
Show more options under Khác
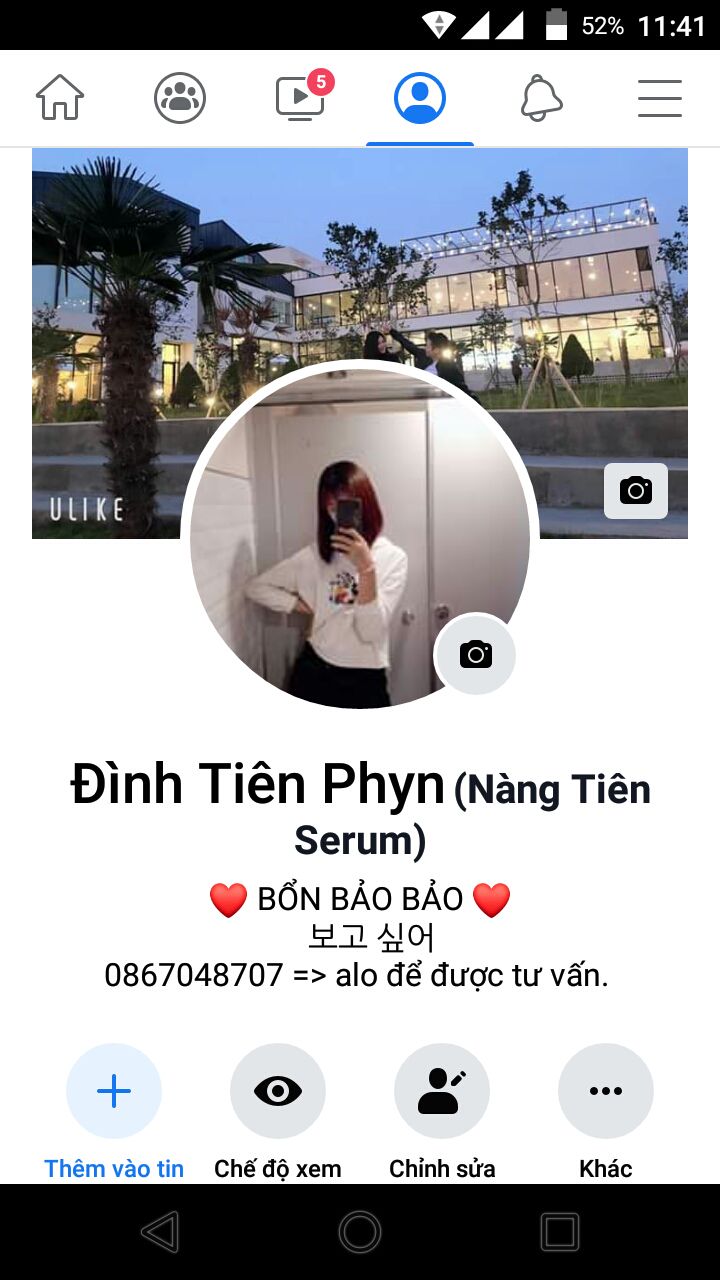606,1091
